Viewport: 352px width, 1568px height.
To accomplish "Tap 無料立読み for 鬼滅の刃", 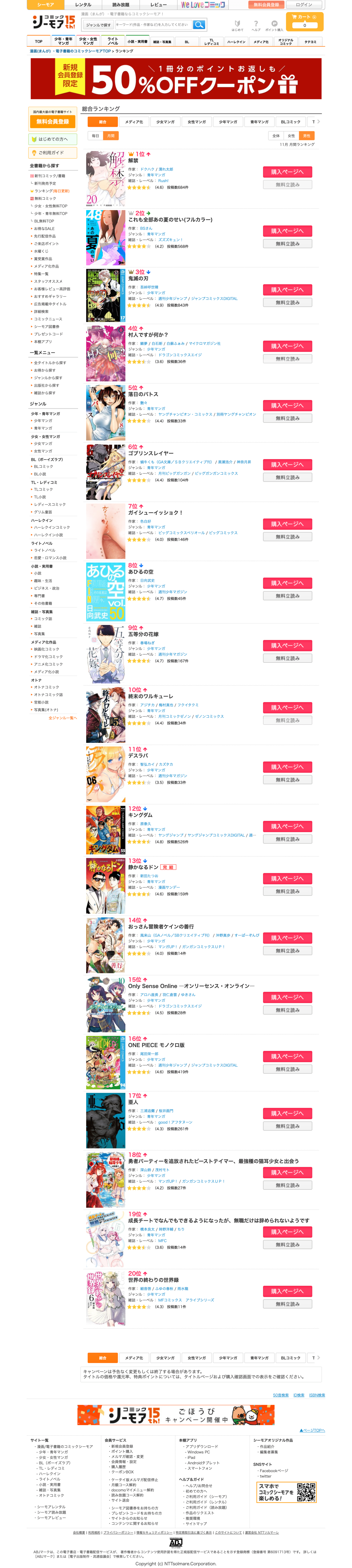I will tap(287, 303).
